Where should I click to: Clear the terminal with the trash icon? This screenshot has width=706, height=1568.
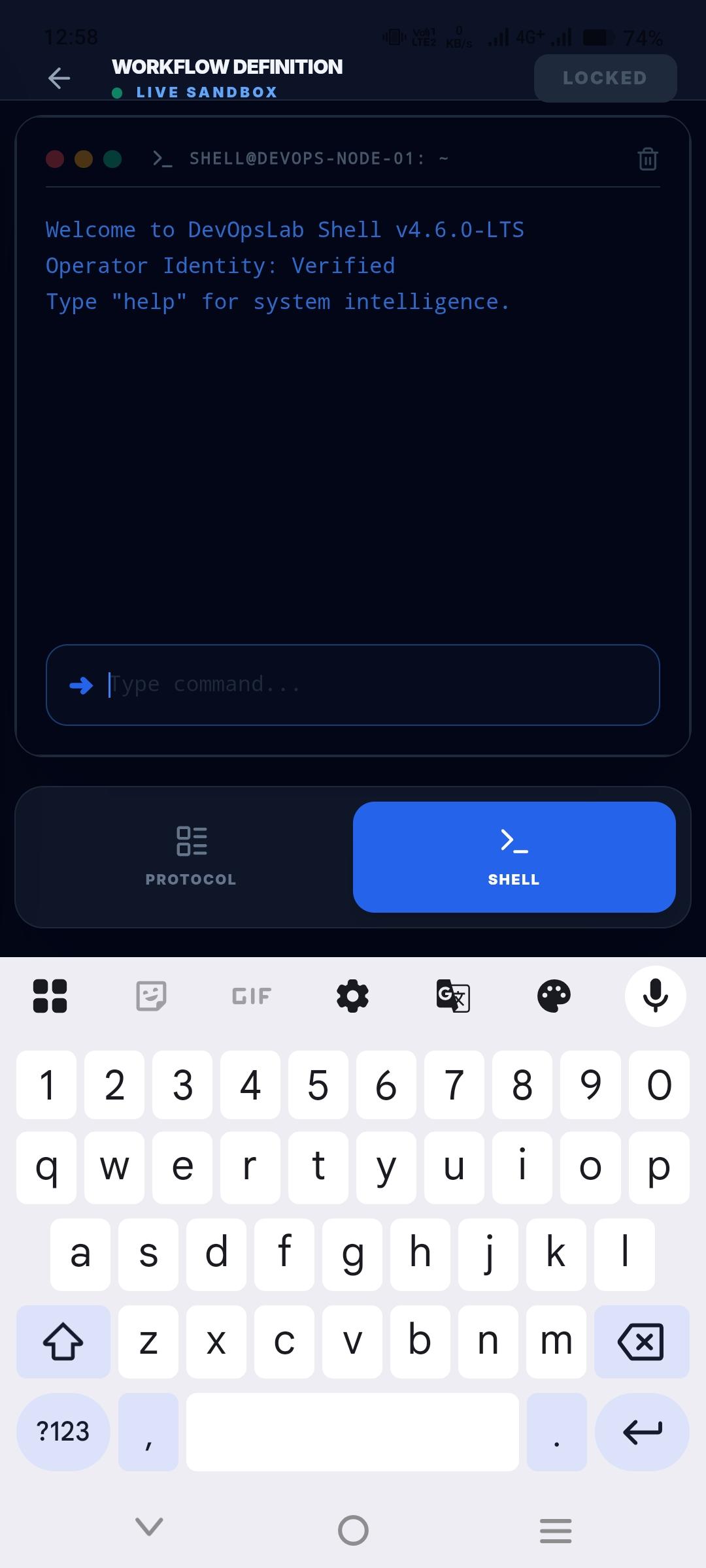(647, 159)
